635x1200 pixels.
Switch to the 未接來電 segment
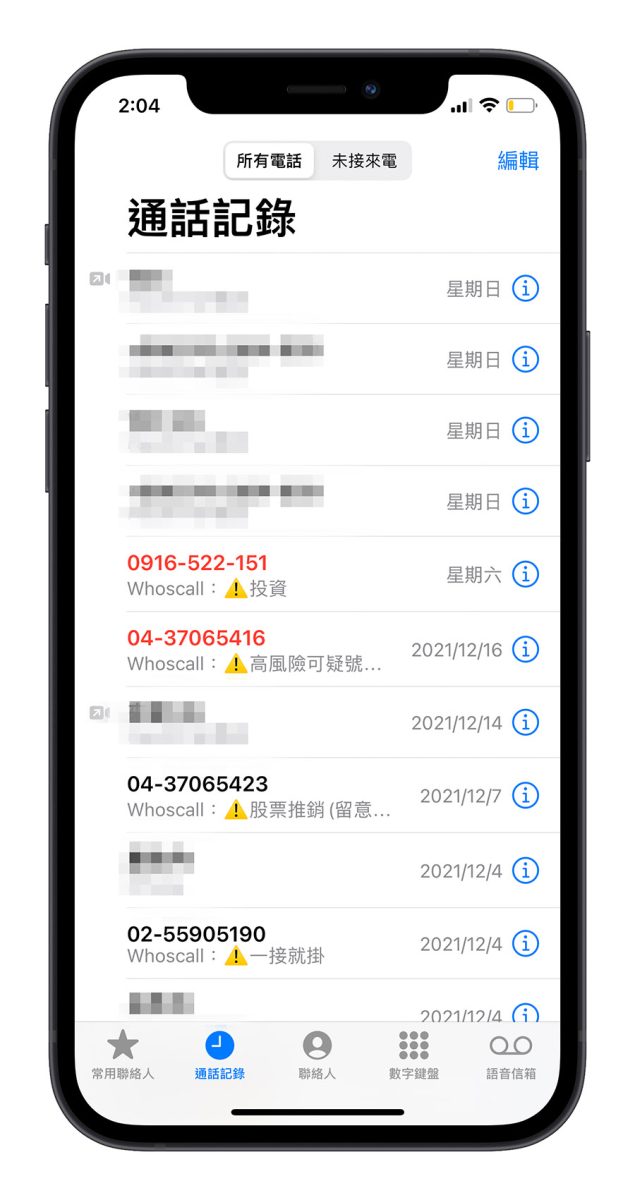point(363,161)
